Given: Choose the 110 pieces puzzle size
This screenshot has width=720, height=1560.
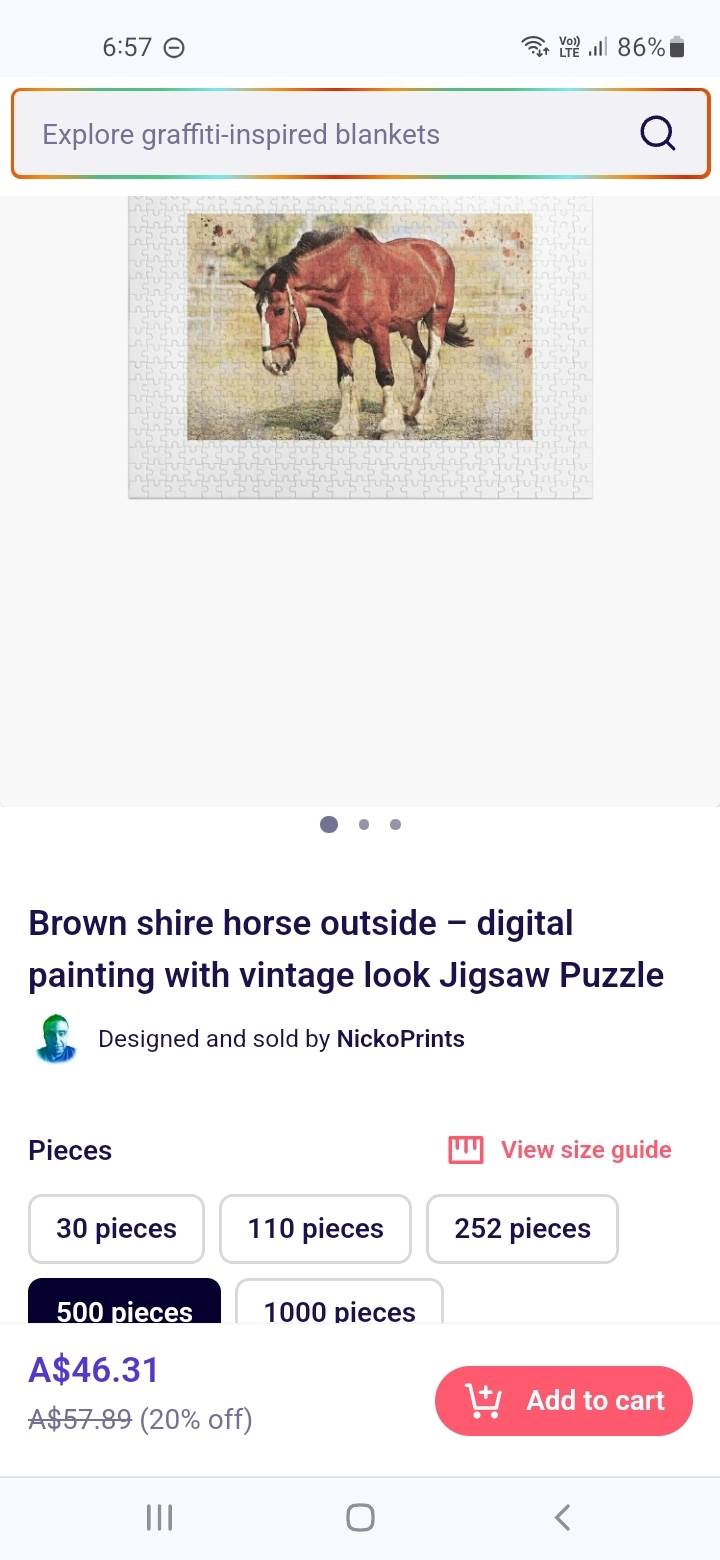Looking at the screenshot, I should click(315, 1228).
